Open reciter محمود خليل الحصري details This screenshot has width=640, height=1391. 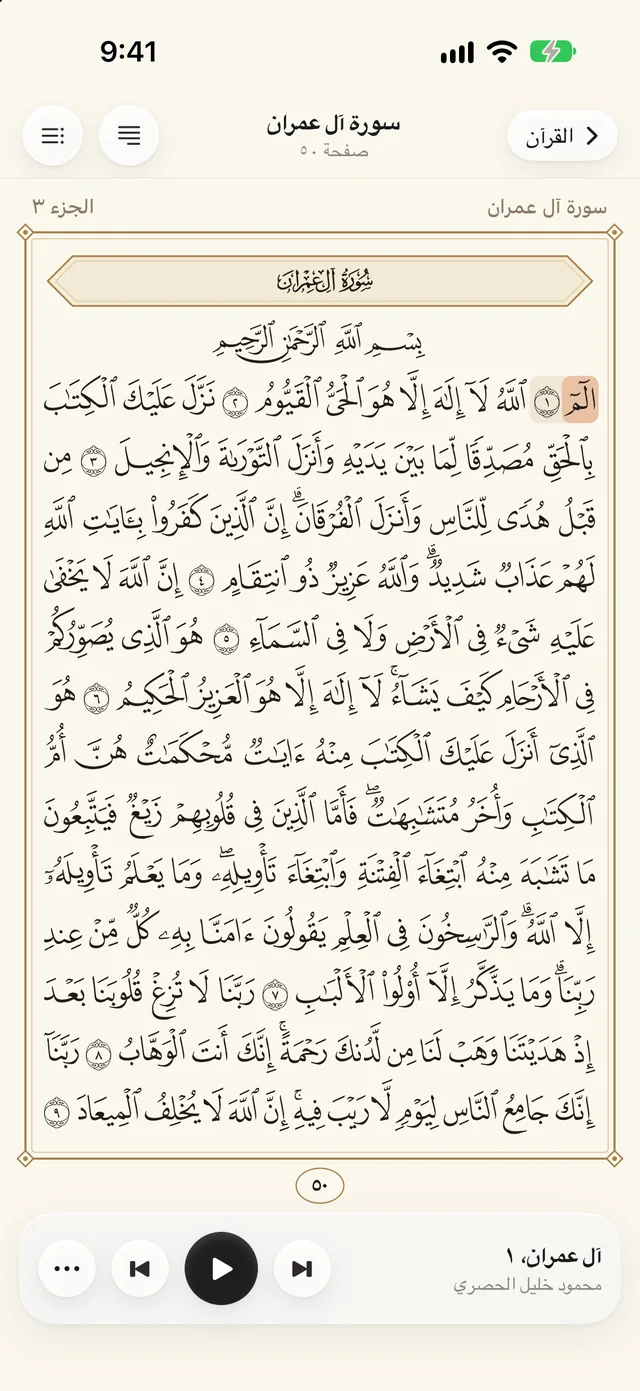coord(528,1285)
